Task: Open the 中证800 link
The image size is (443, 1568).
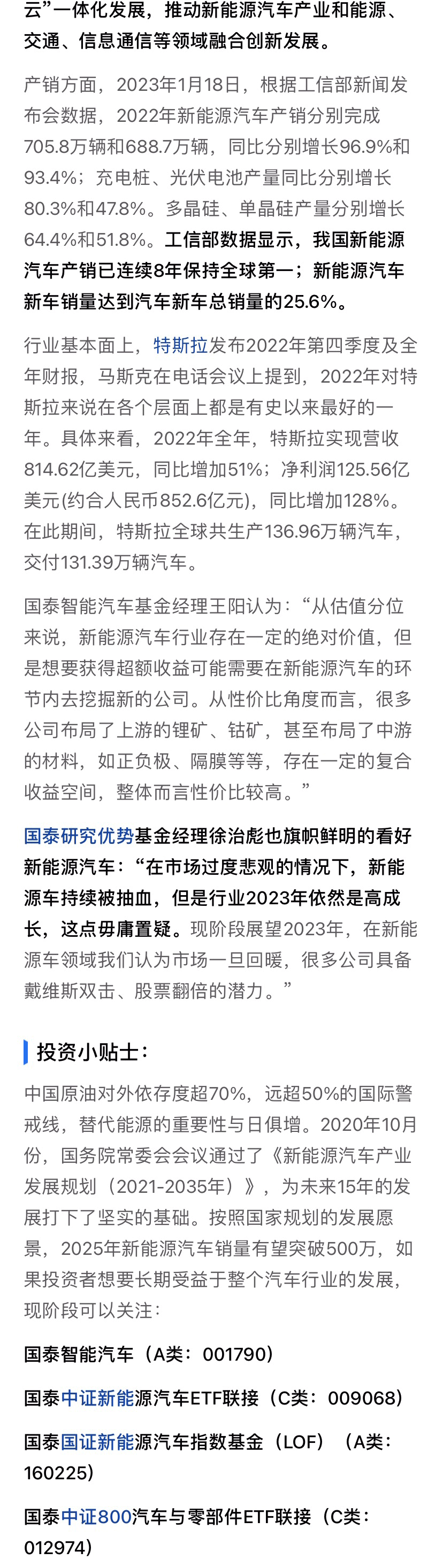Action: pyautogui.click(x=96, y=1516)
